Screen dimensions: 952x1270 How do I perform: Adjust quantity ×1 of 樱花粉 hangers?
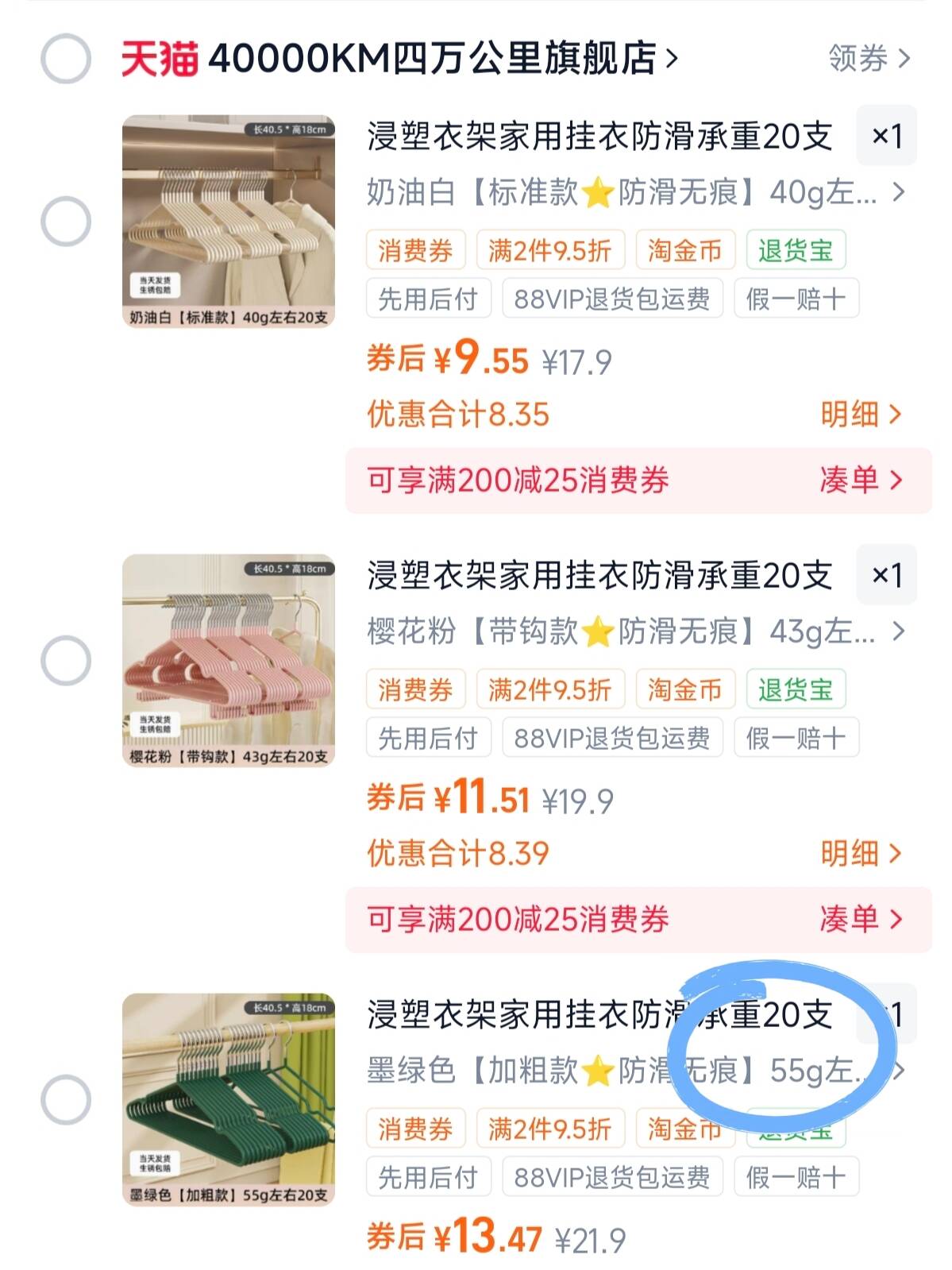click(x=887, y=575)
